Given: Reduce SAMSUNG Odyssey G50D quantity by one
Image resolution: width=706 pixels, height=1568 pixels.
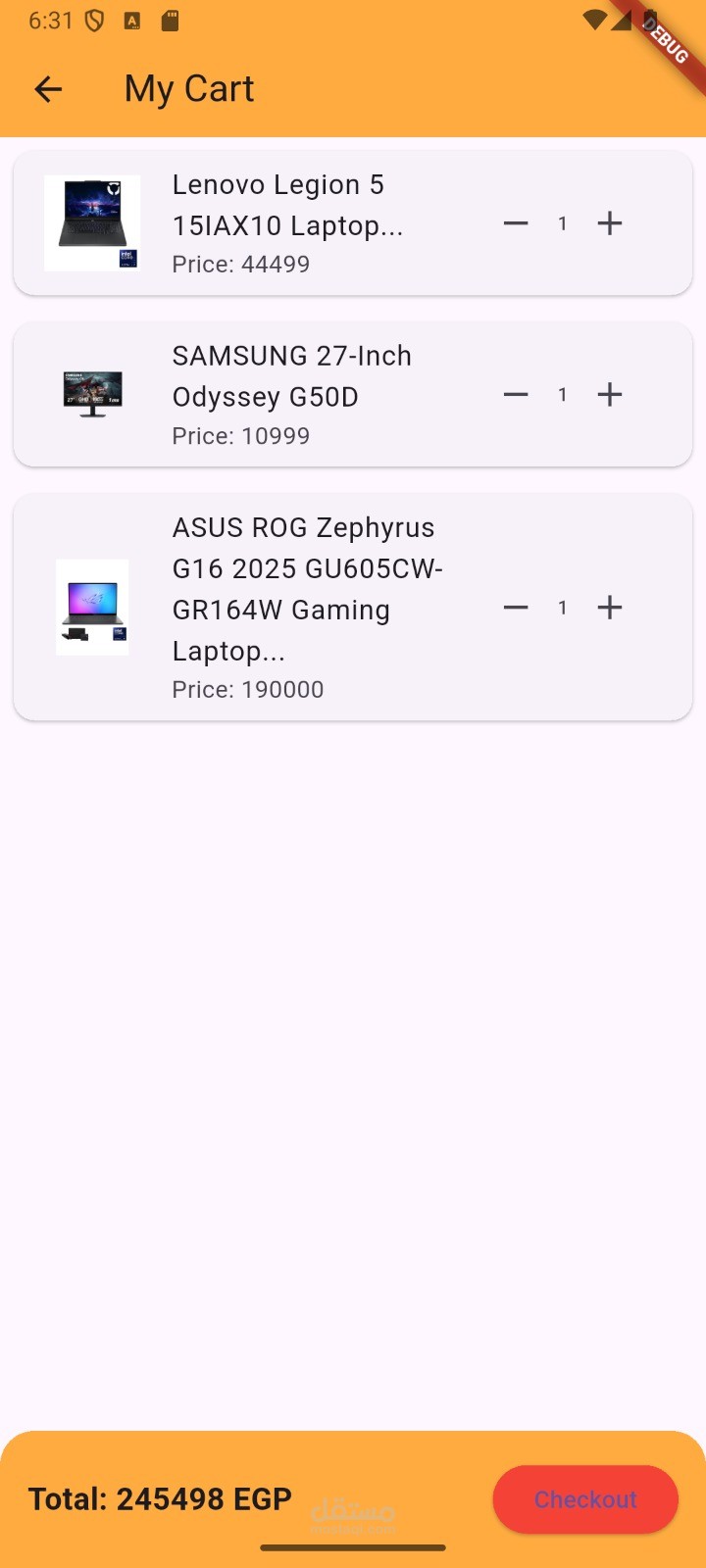Looking at the screenshot, I should tap(516, 395).
